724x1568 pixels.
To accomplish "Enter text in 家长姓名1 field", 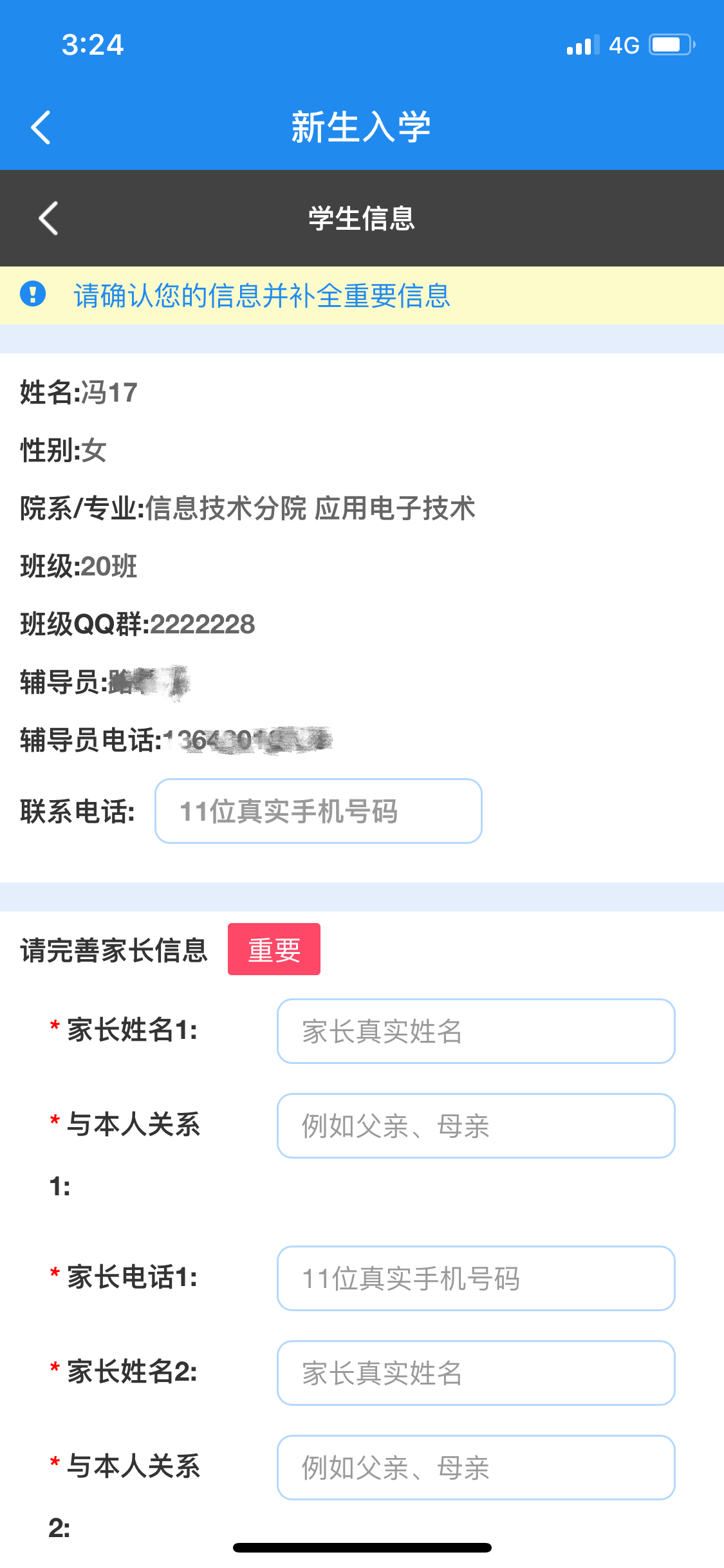I will click(x=476, y=1031).
